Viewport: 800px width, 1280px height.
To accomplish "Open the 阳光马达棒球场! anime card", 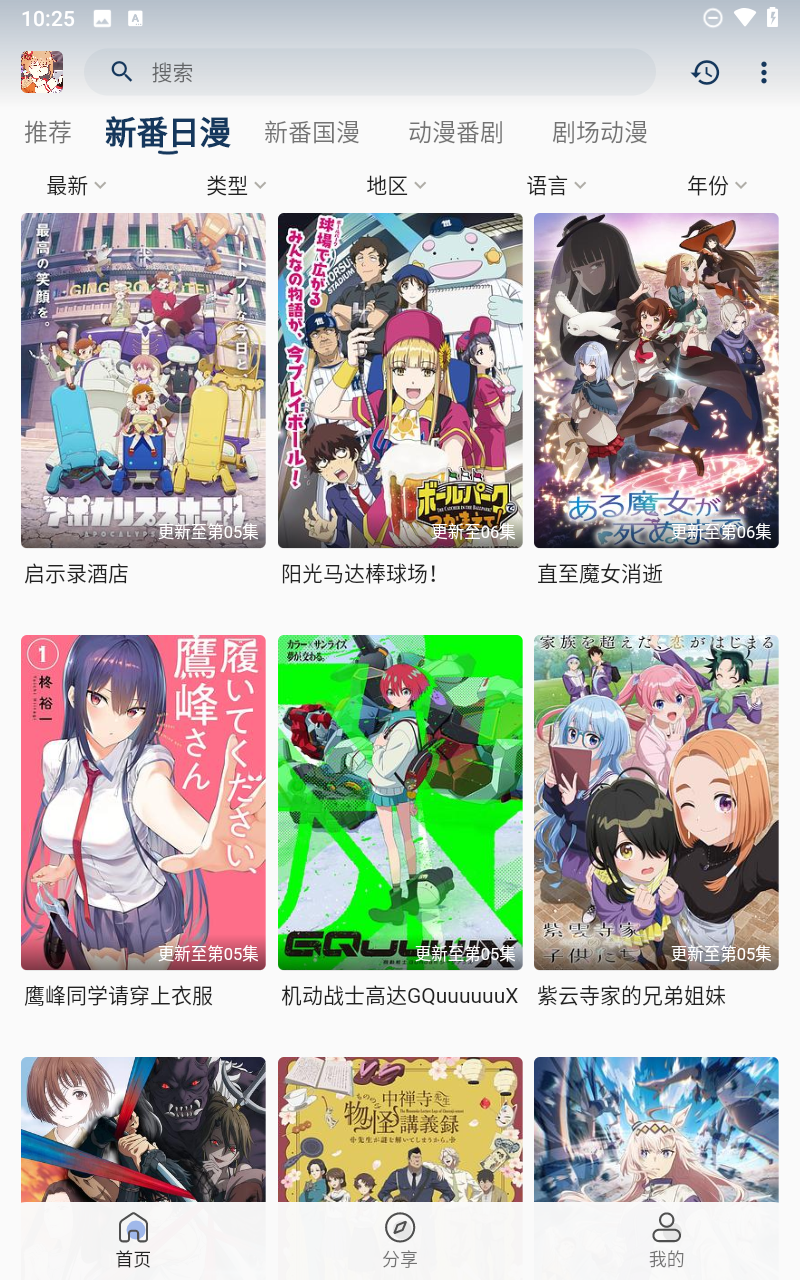I will point(400,400).
